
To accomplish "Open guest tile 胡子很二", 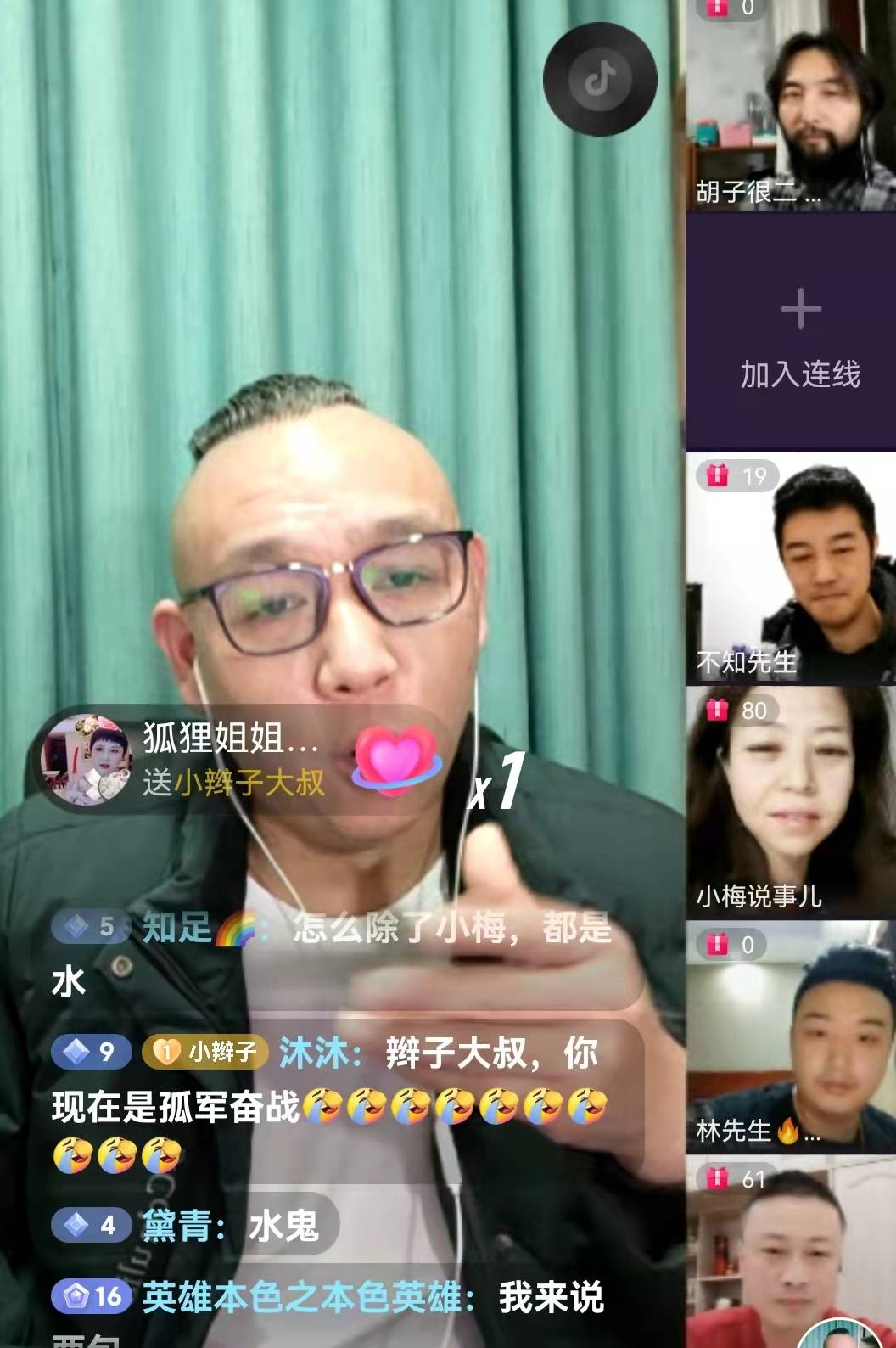I will click(x=791, y=105).
